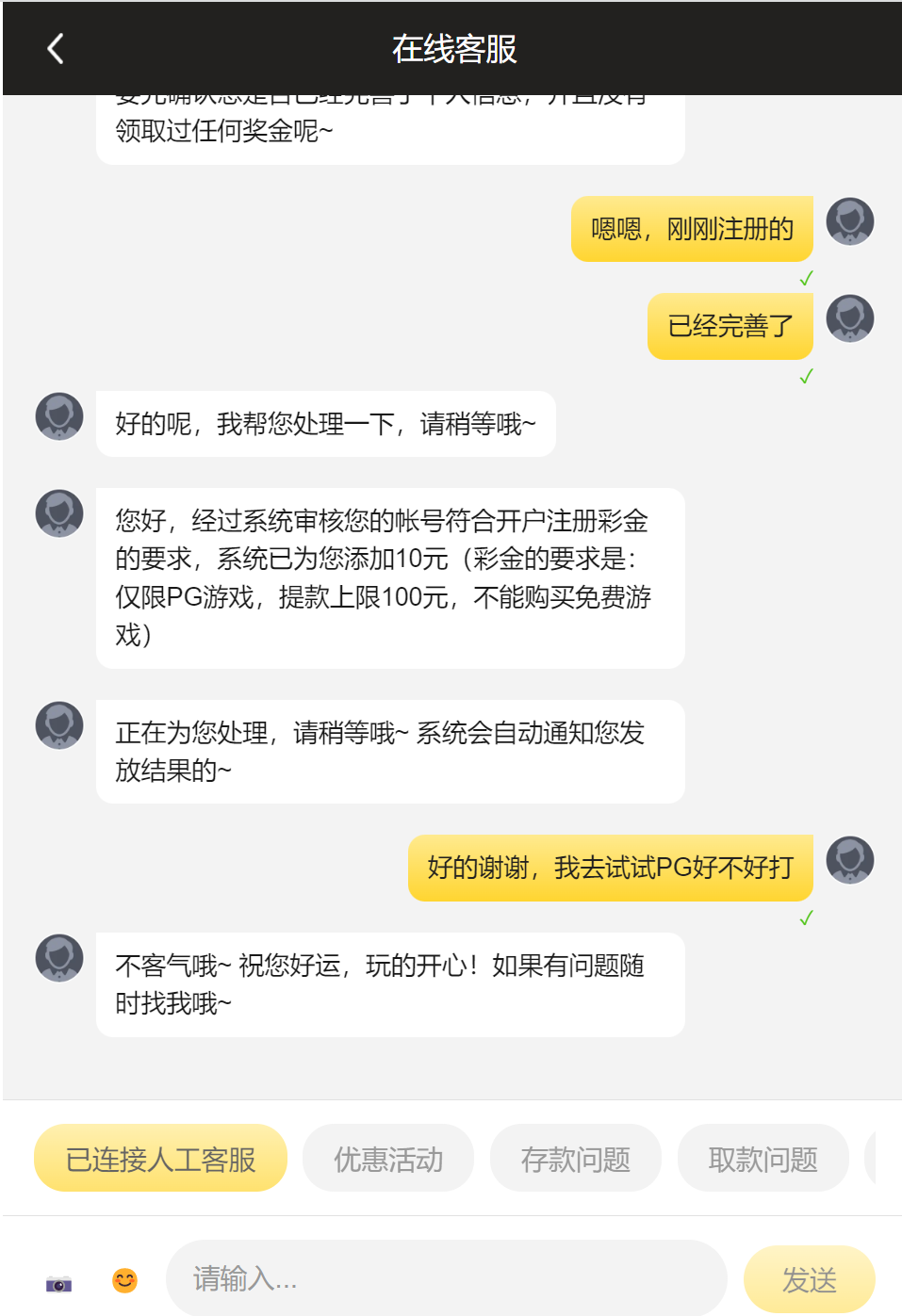Go back from the 在线客服 chat

[x=56, y=49]
